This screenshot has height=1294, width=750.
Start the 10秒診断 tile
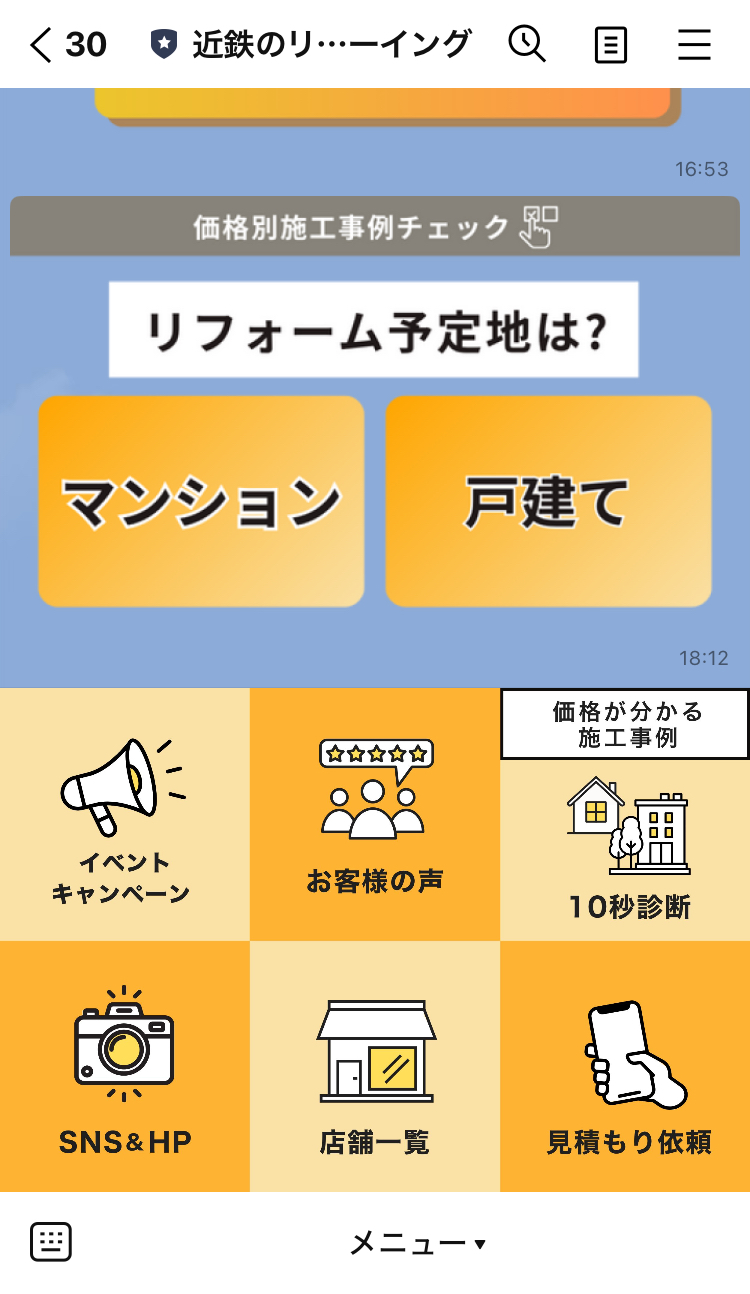pos(625,814)
